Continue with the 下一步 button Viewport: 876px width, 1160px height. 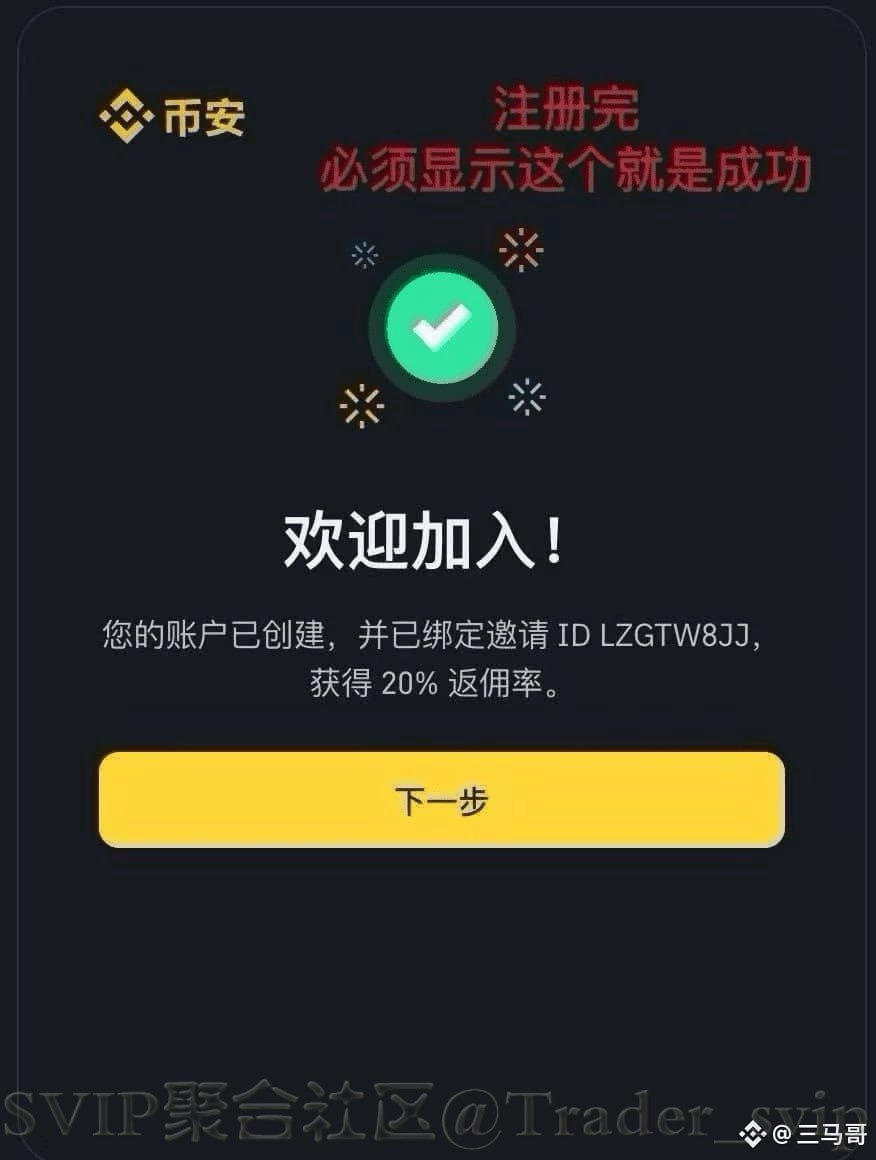(x=441, y=800)
